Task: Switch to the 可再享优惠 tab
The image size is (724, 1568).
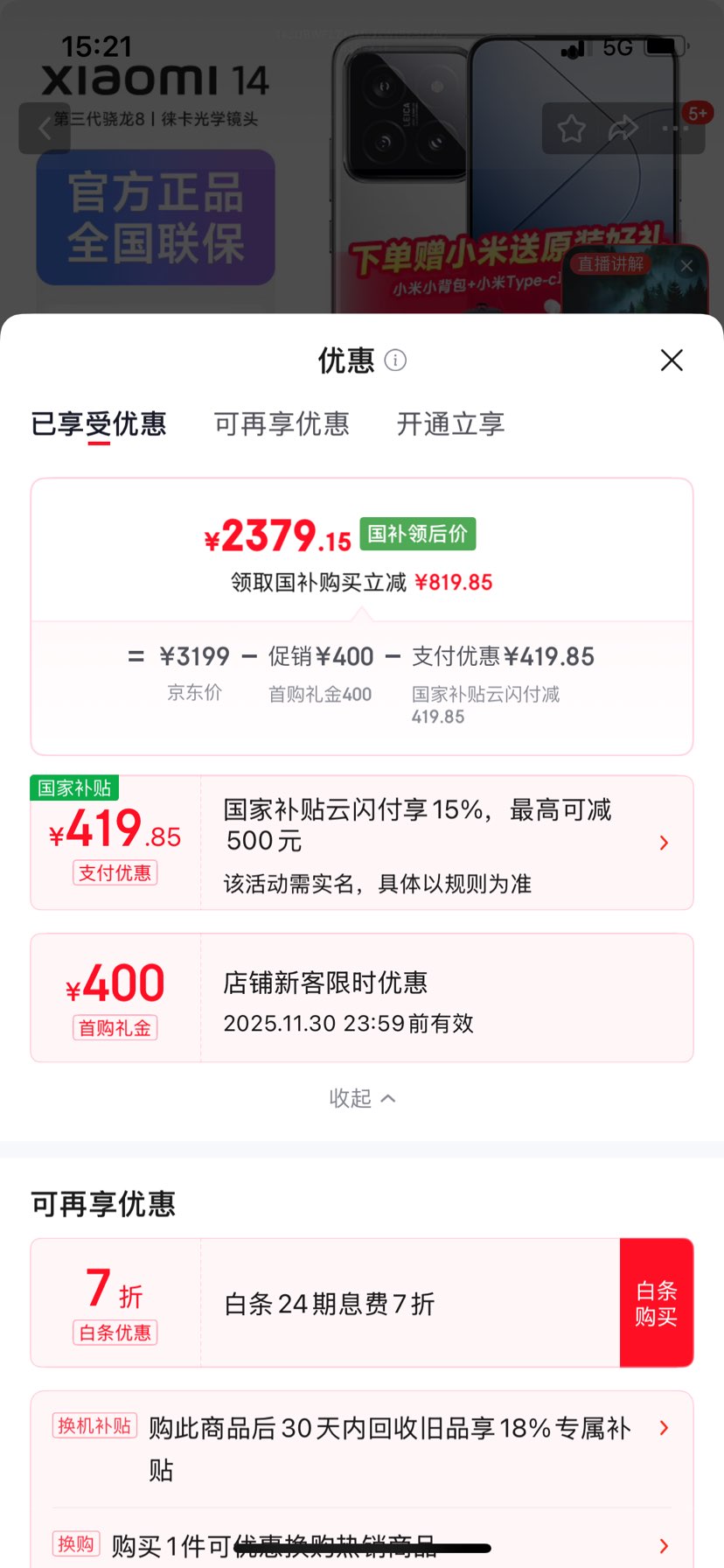Action: coord(282,423)
